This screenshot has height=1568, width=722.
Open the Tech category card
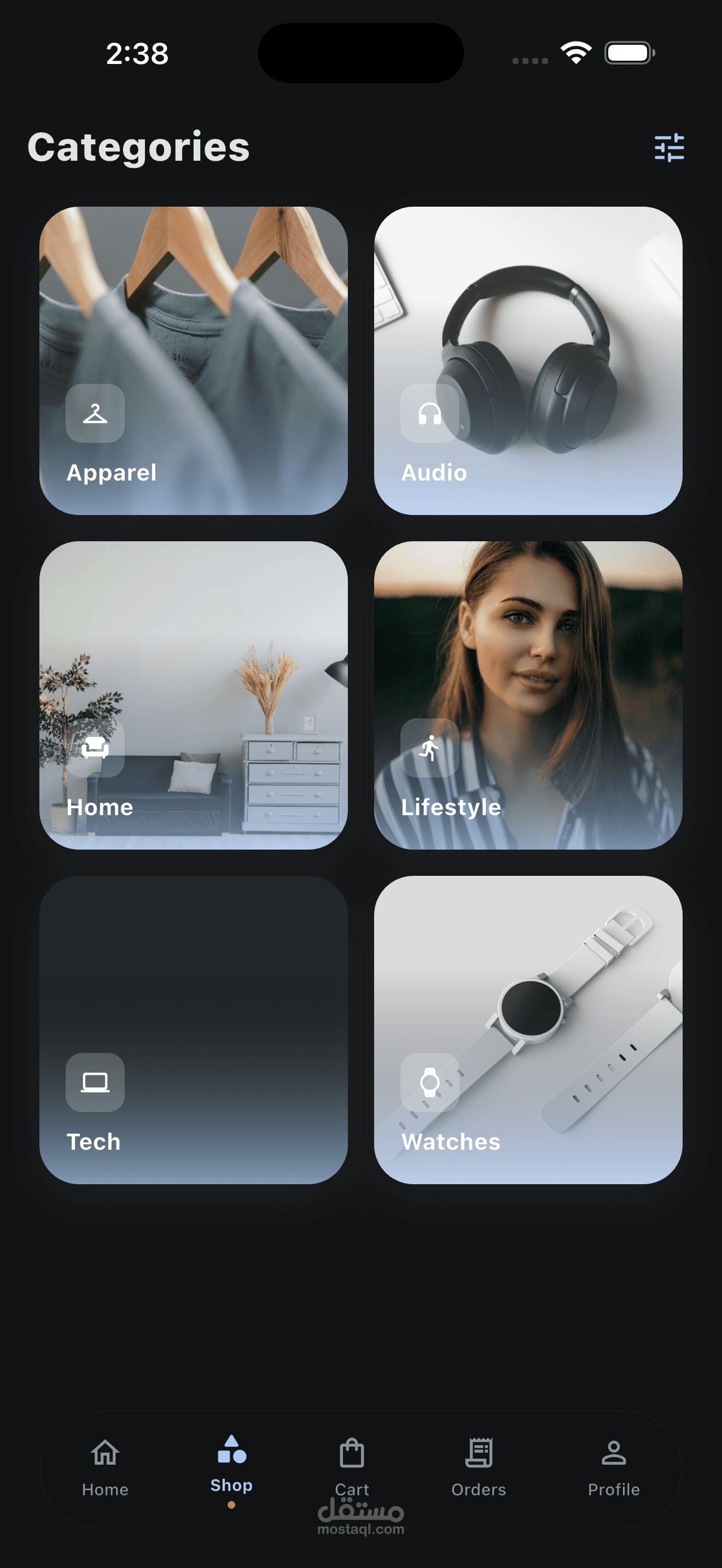(194, 1030)
